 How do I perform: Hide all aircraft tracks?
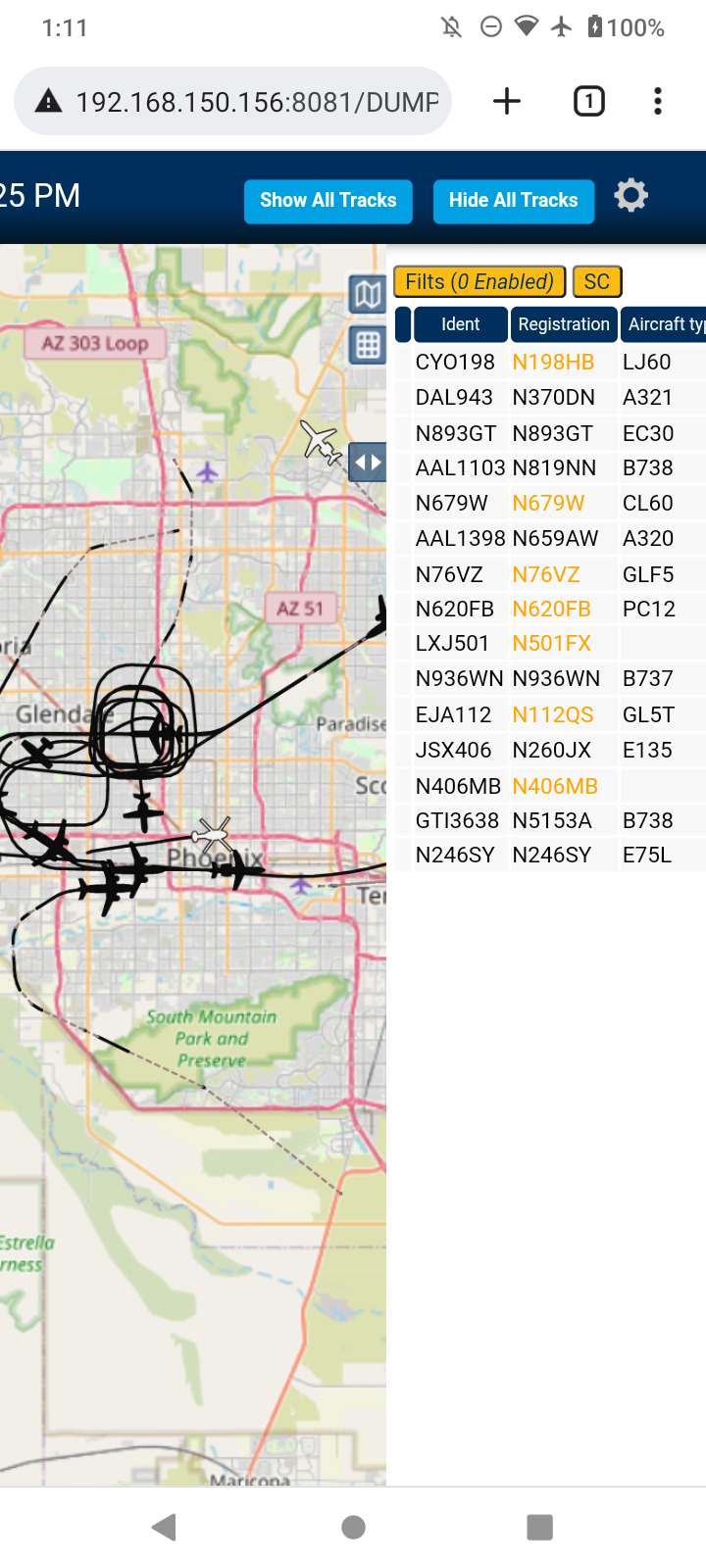click(514, 201)
